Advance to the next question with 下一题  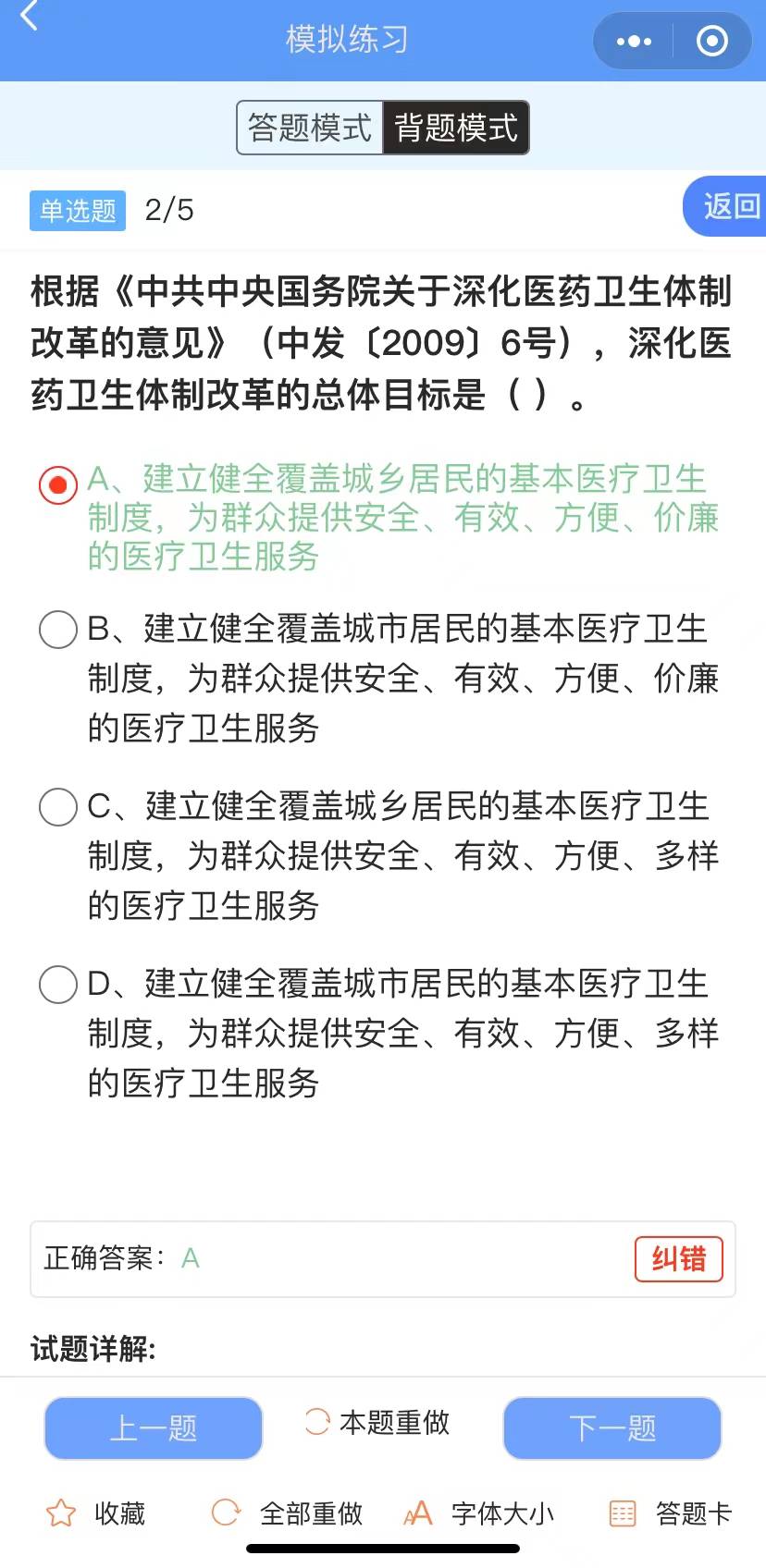(x=612, y=1427)
